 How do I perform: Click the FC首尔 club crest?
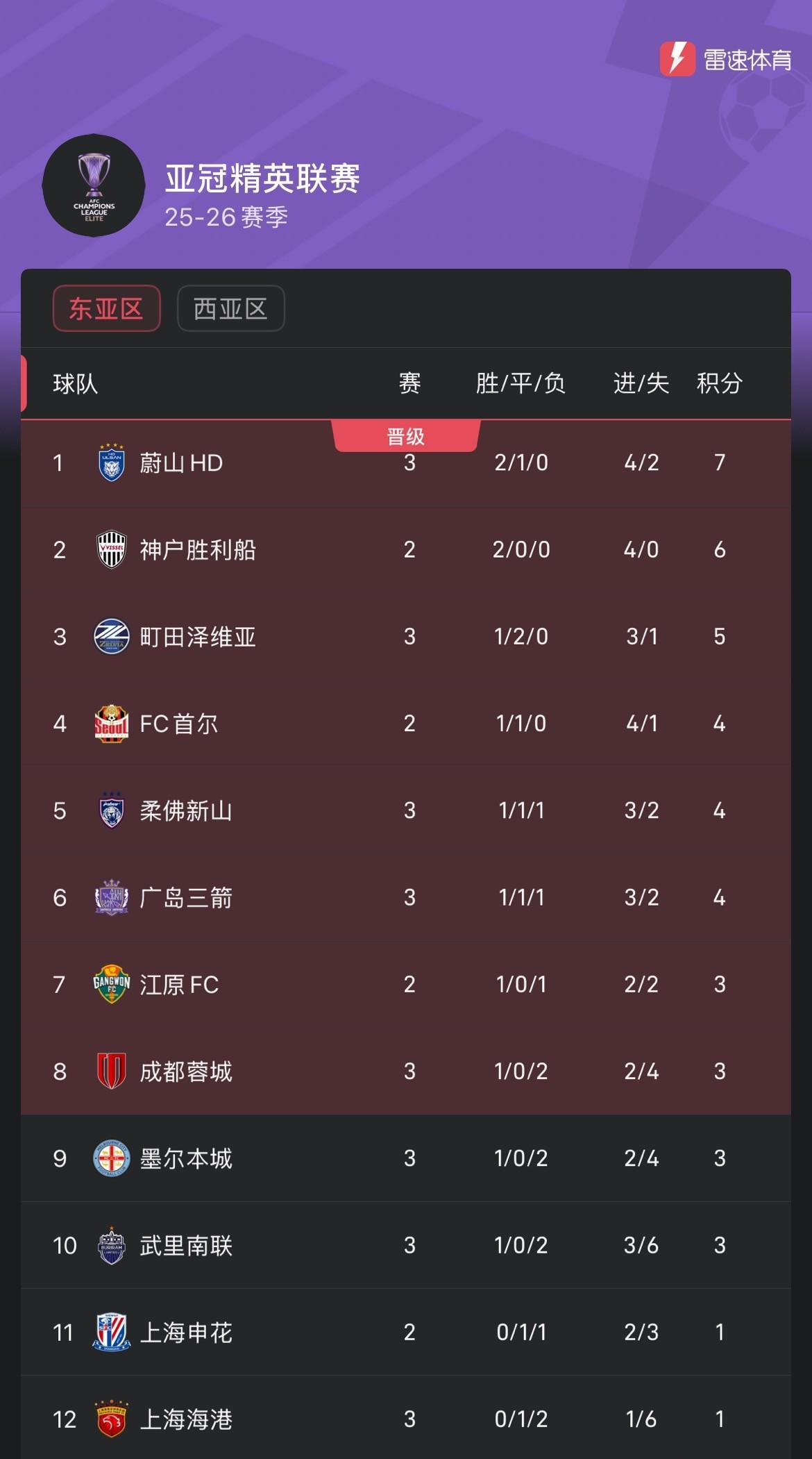[x=110, y=723]
